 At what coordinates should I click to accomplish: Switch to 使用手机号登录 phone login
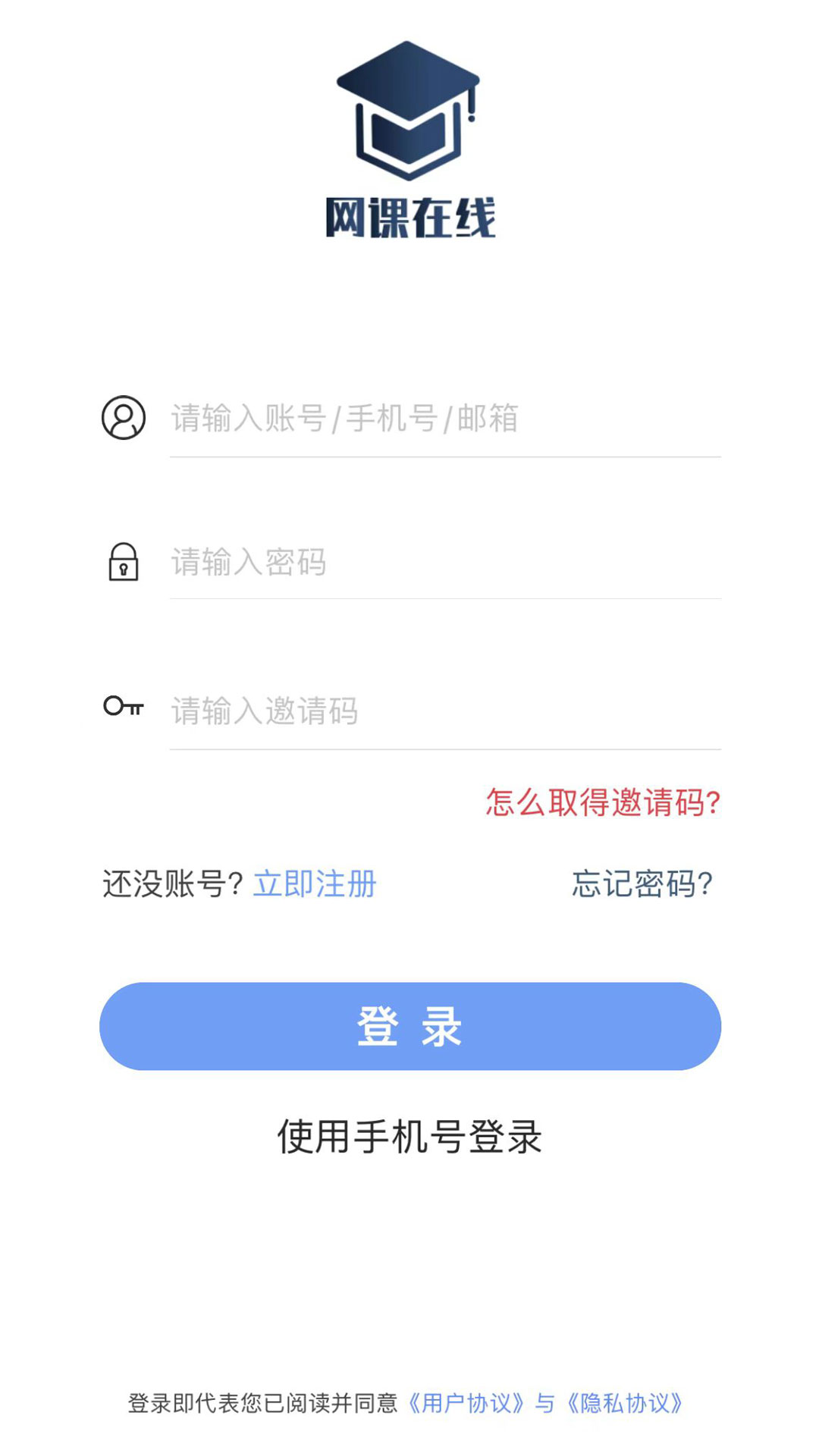click(x=409, y=1137)
